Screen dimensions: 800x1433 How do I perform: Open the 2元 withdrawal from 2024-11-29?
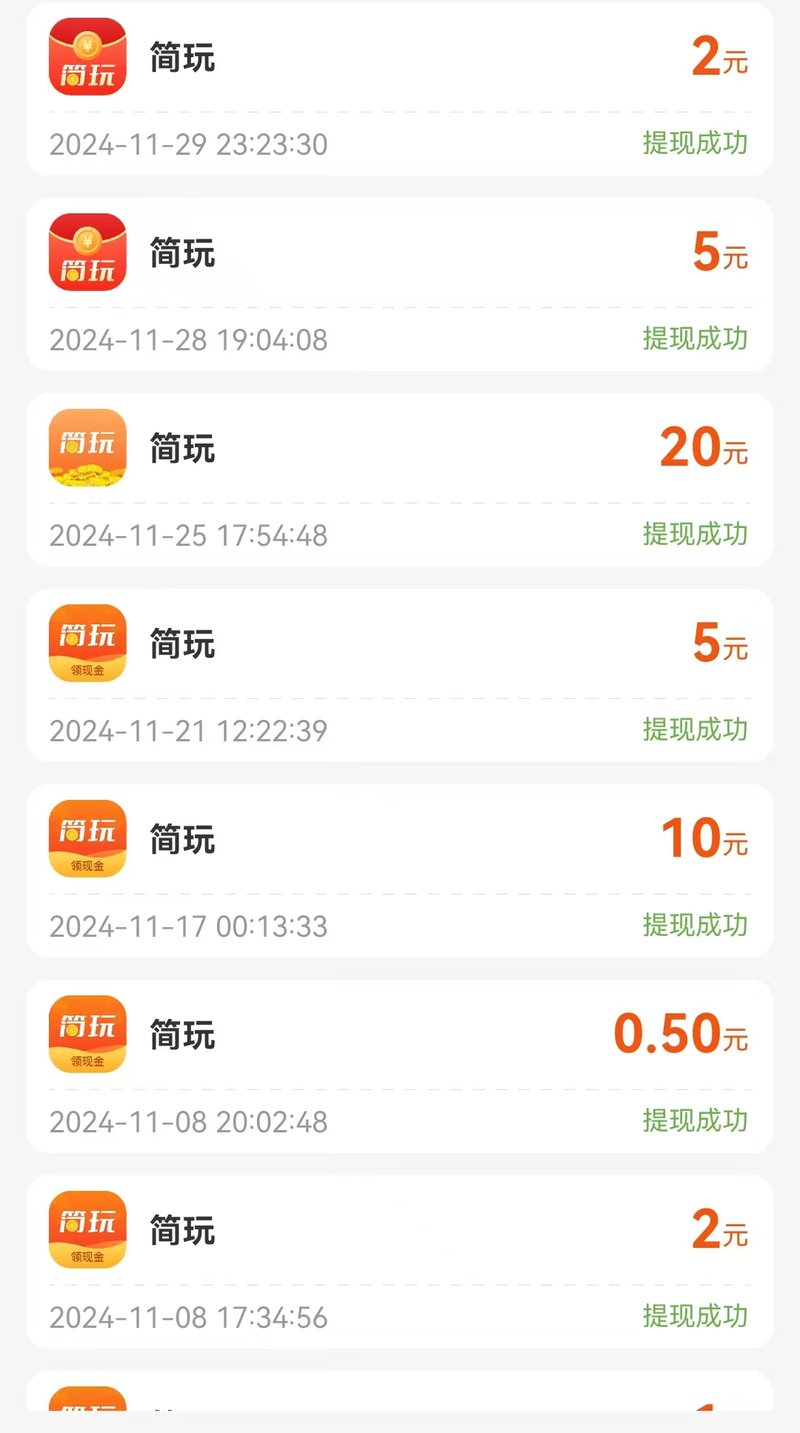[x=400, y=89]
